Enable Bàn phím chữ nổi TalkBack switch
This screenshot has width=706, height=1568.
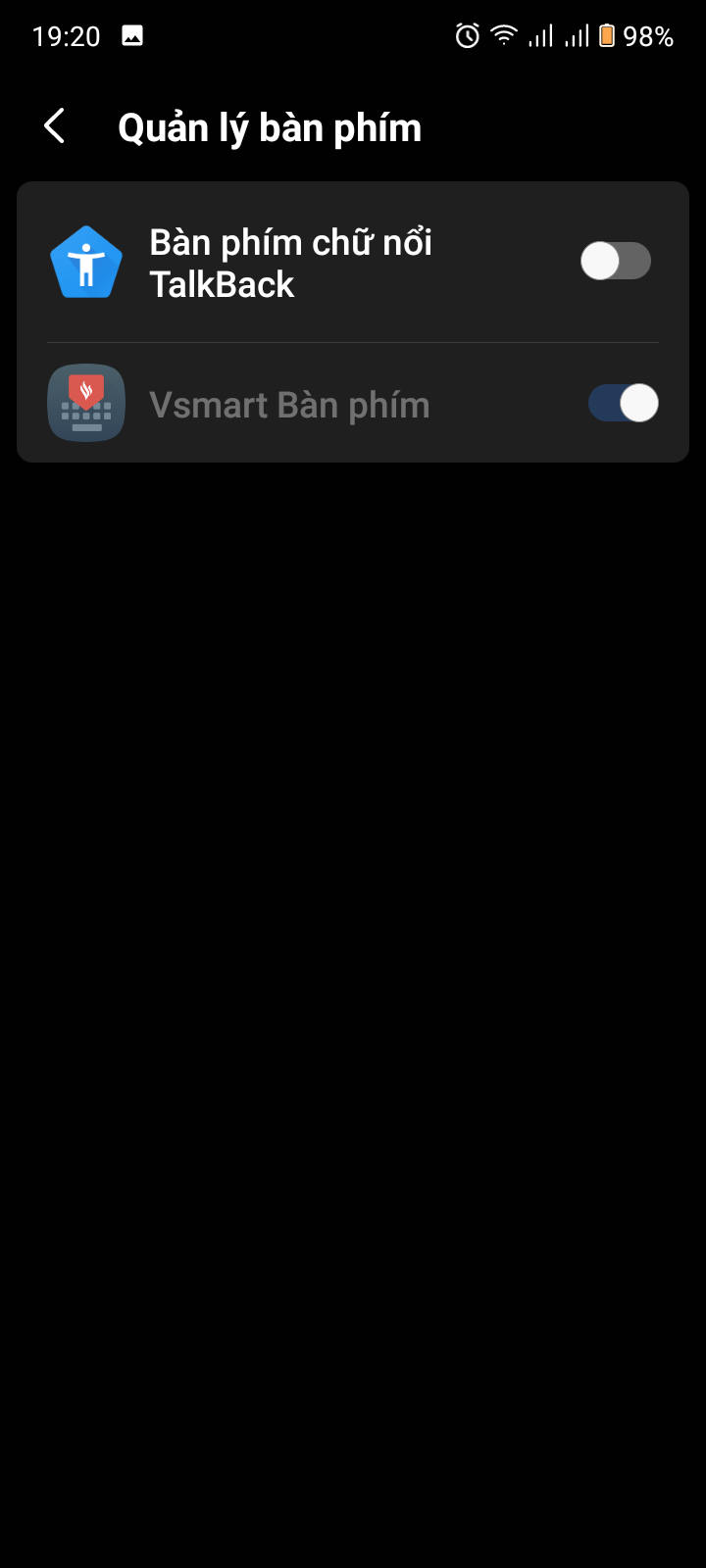615,262
